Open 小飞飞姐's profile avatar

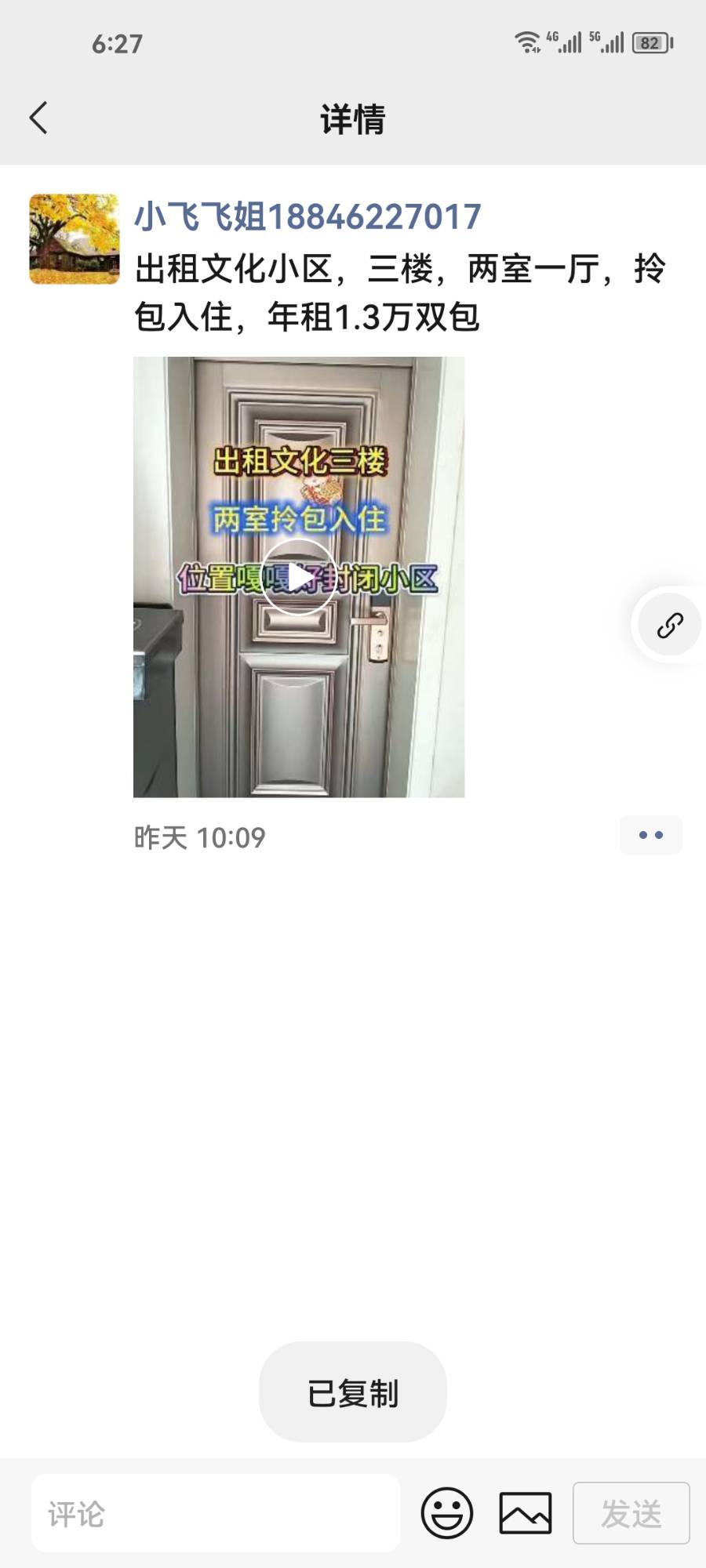click(75, 239)
